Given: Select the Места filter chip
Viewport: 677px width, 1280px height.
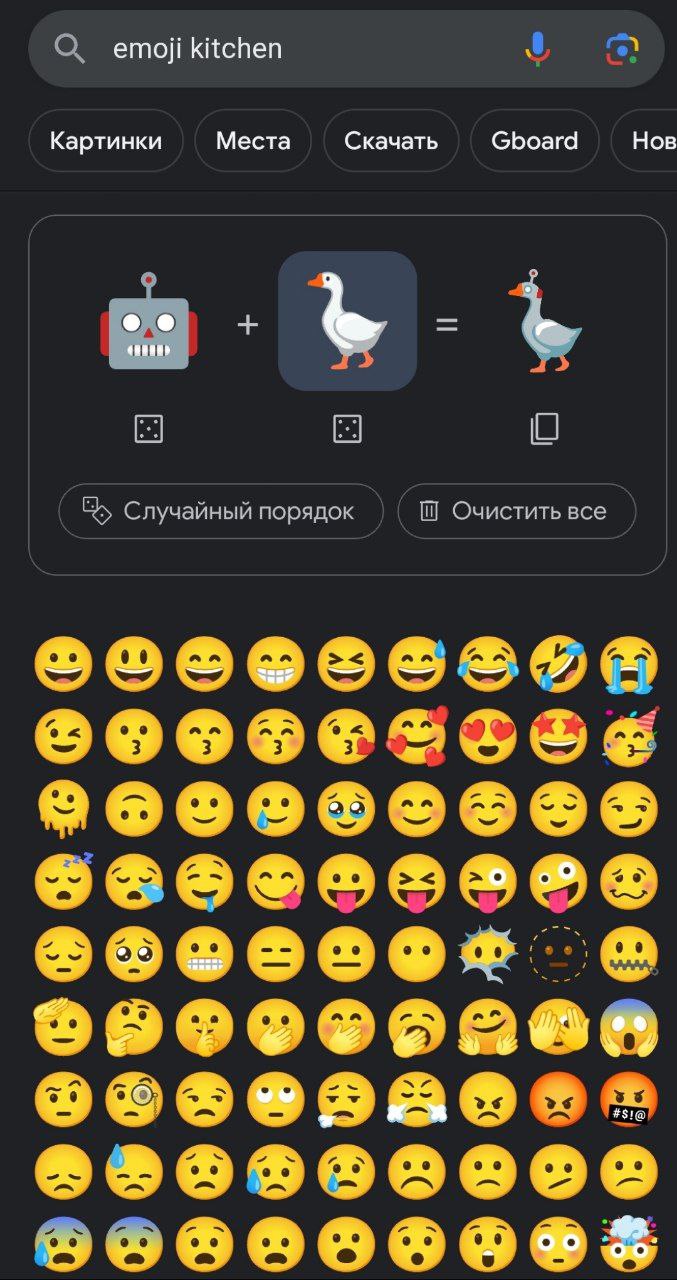Looking at the screenshot, I should [253, 141].
